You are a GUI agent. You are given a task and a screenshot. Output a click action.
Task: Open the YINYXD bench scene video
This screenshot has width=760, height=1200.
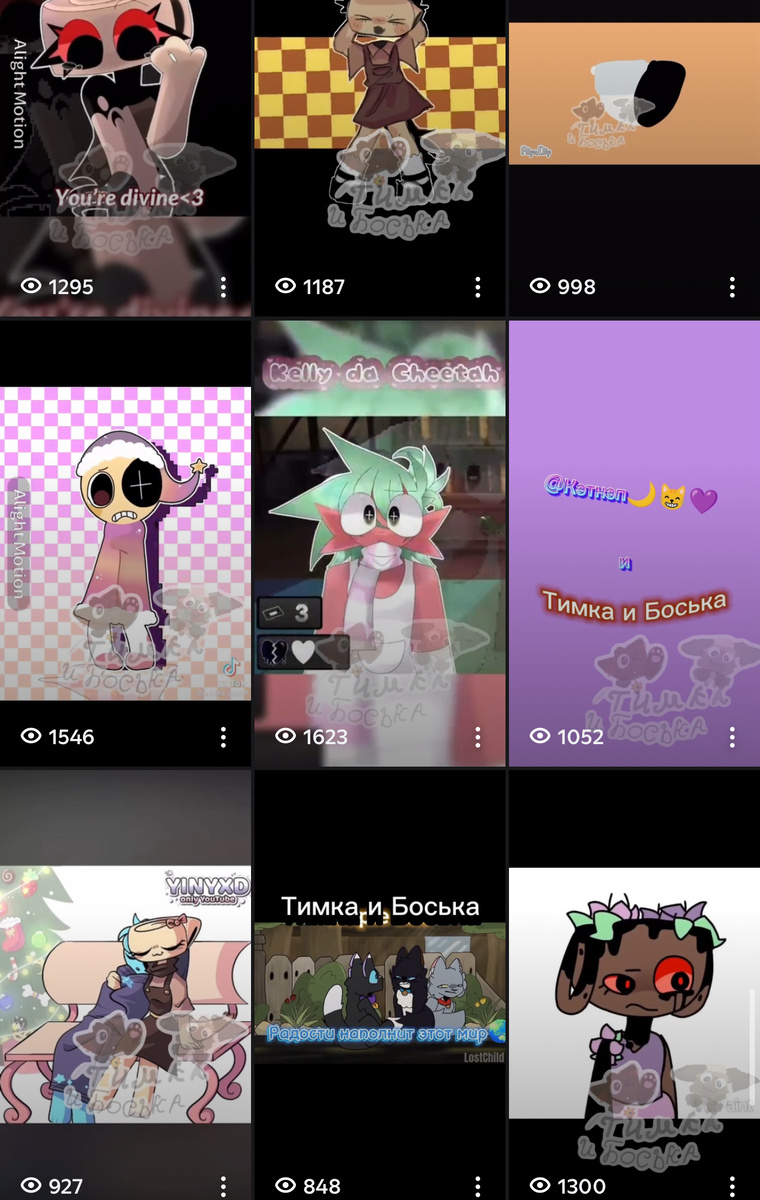point(125,980)
